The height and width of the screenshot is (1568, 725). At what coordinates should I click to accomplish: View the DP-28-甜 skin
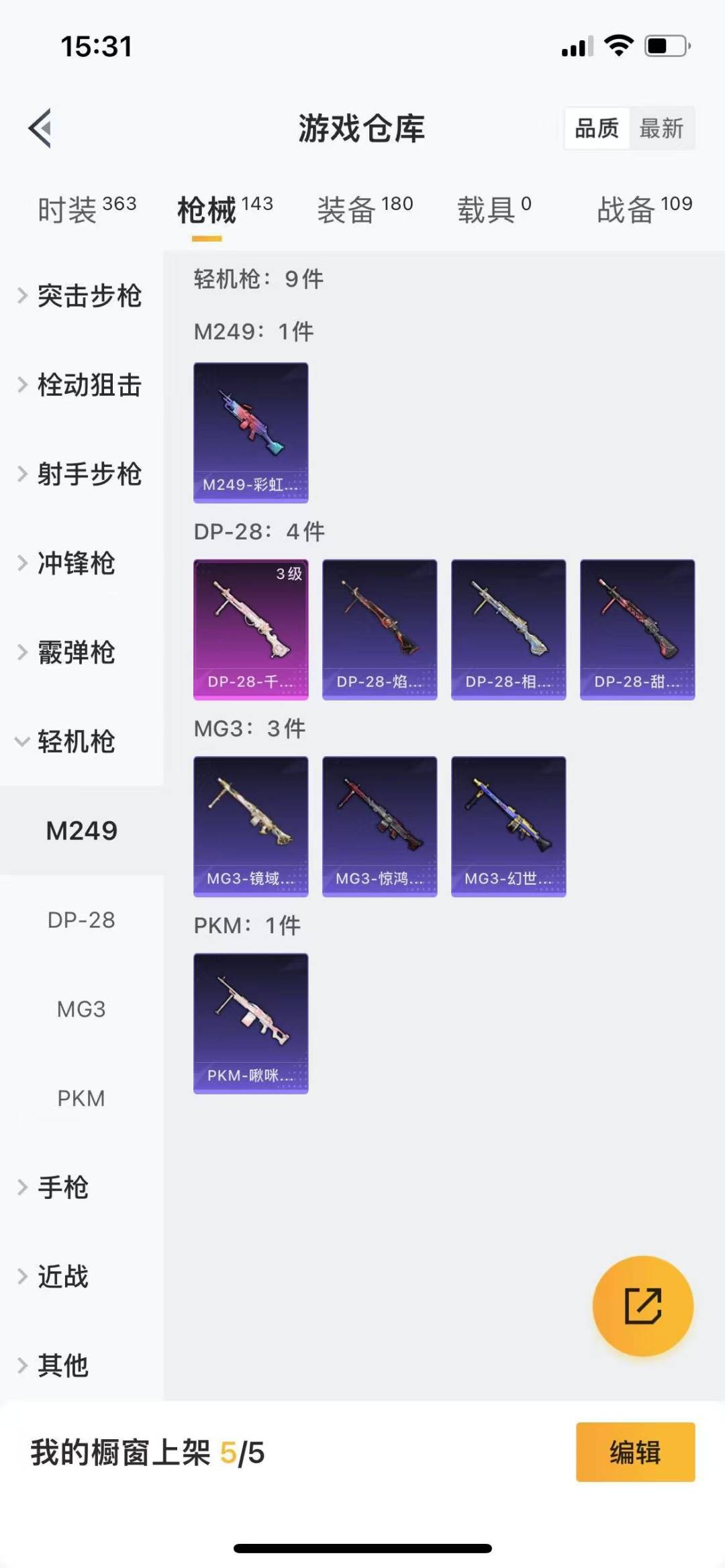637,629
